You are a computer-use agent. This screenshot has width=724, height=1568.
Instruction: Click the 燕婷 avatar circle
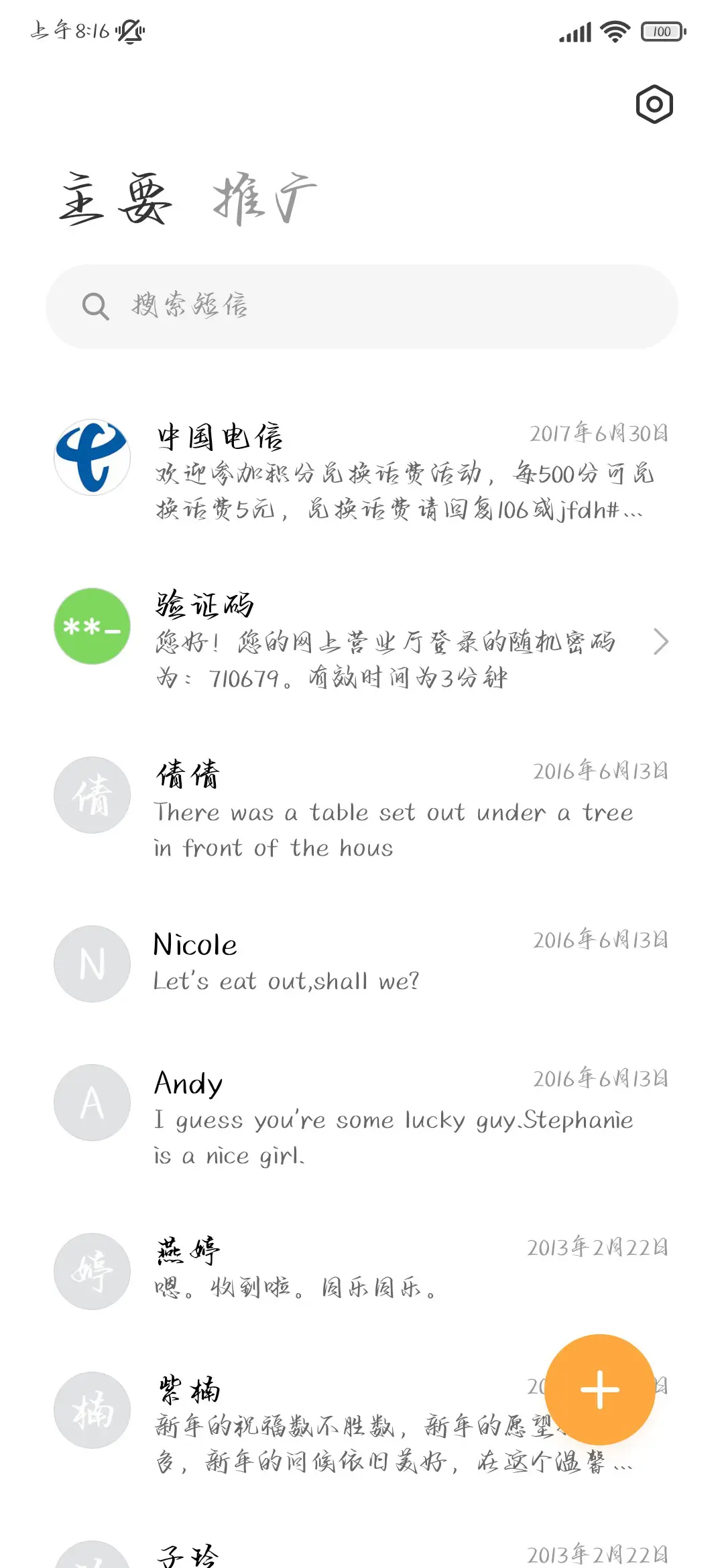92,1272
